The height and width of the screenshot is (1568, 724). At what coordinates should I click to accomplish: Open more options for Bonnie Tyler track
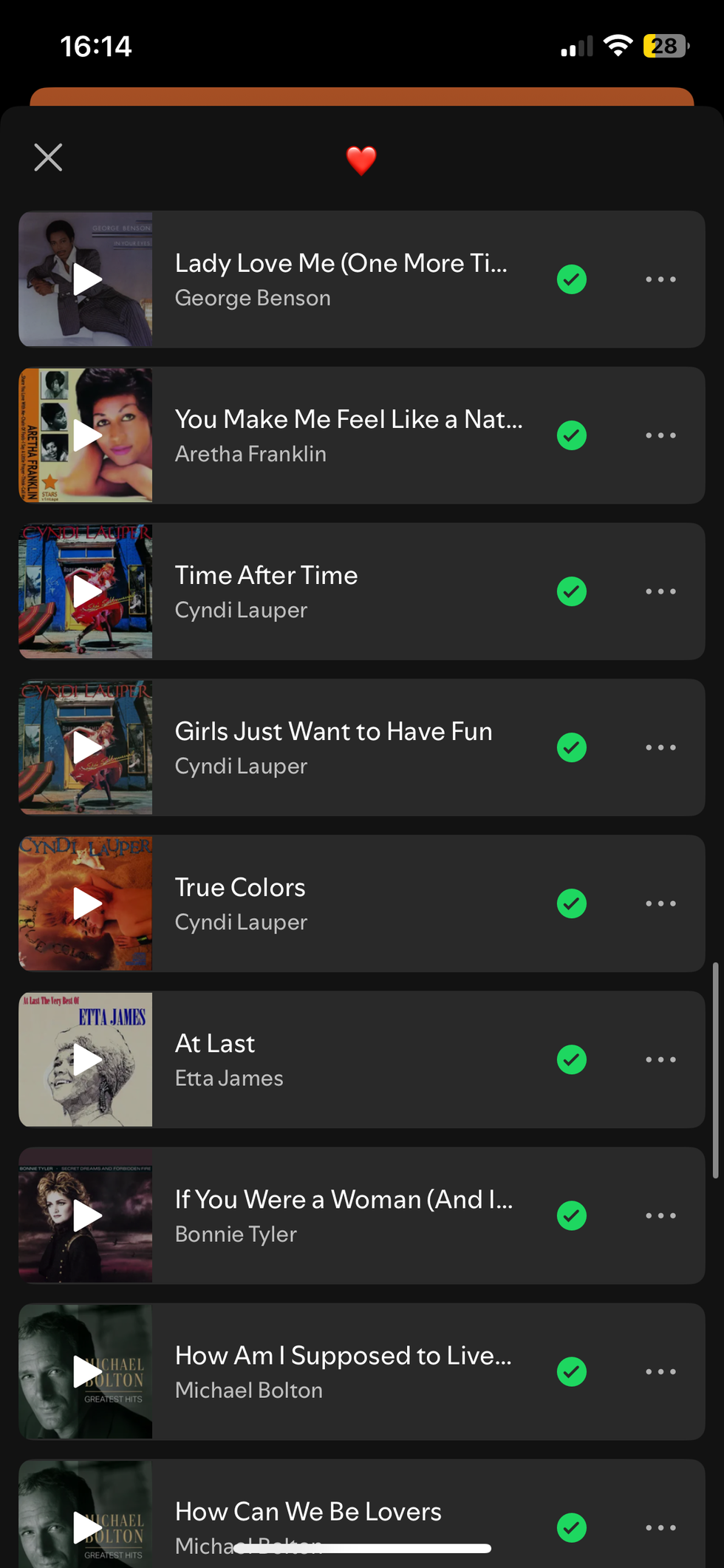[x=660, y=1215]
